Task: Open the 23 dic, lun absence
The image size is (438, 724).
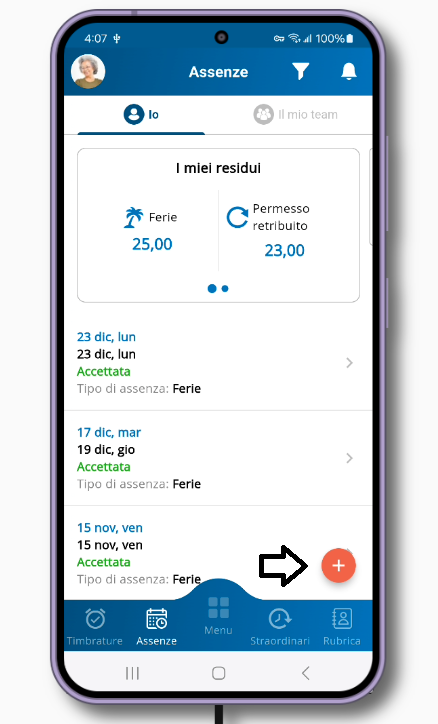Action: point(218,363)
